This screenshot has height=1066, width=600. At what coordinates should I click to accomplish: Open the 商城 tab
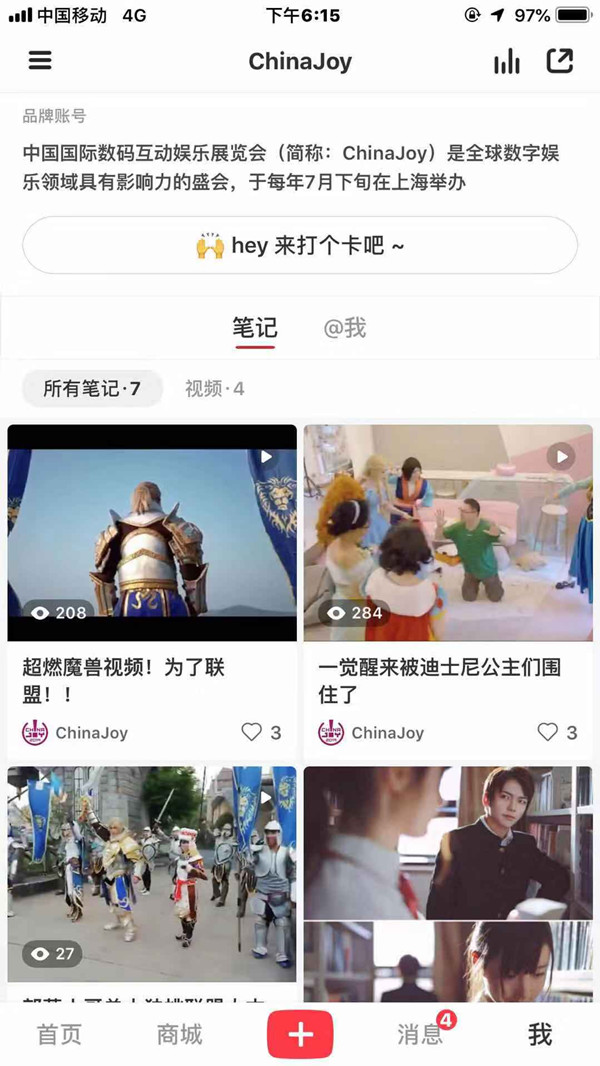click(x=179, y=1034)
